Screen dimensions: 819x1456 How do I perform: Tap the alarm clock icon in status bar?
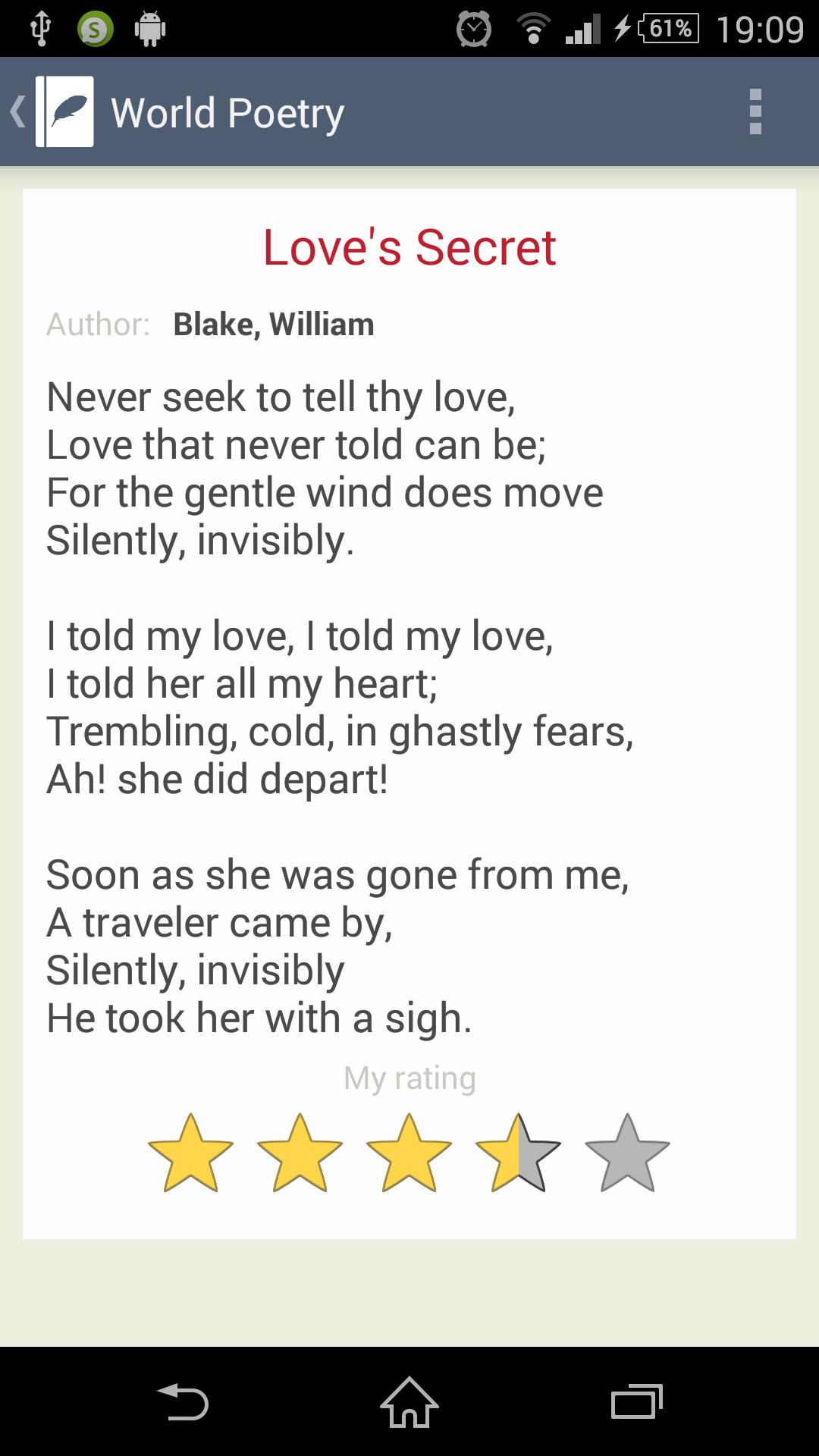pos(474,29)
